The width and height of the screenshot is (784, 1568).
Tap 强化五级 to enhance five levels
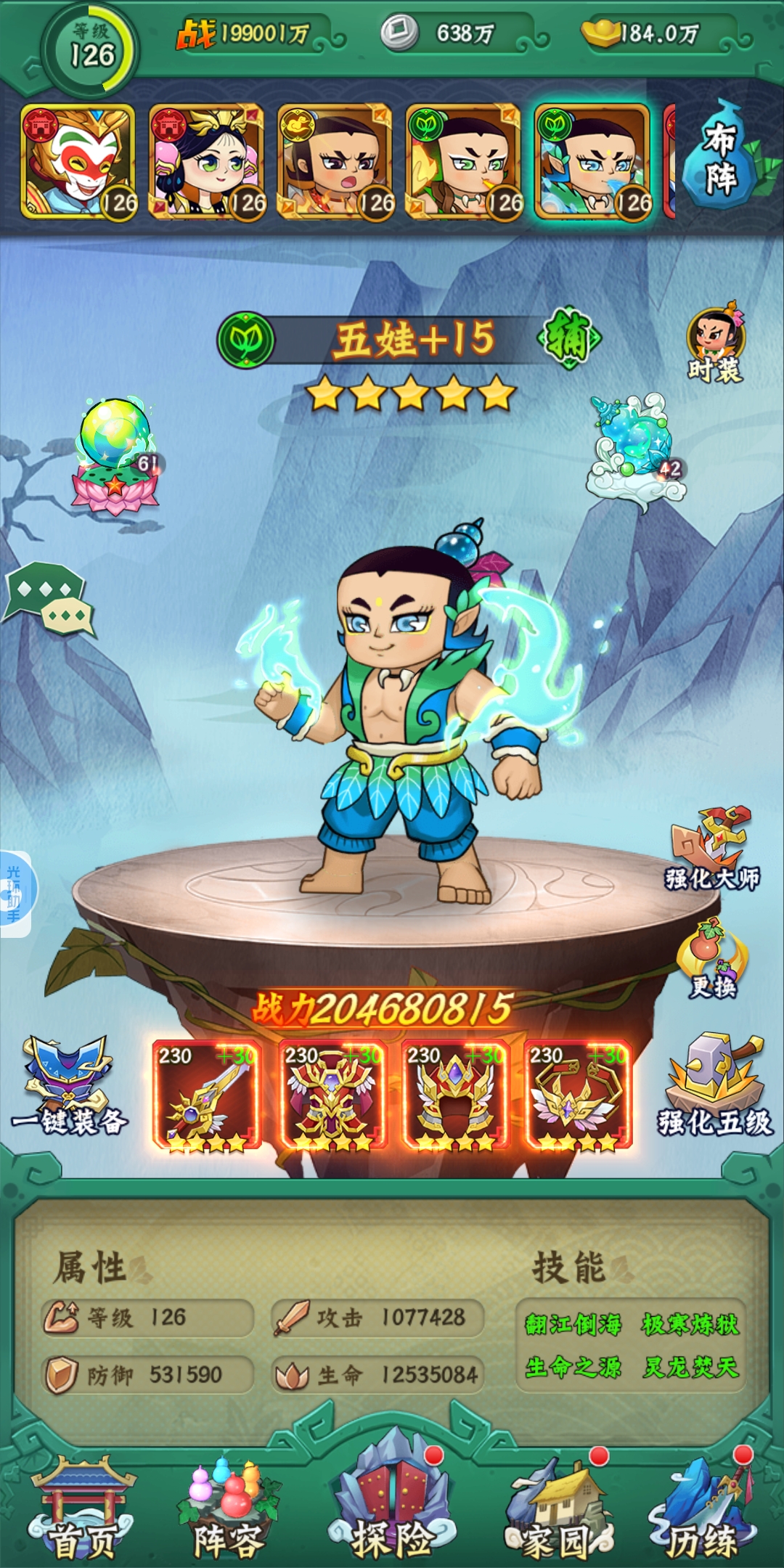click(x=715, y=1085)
